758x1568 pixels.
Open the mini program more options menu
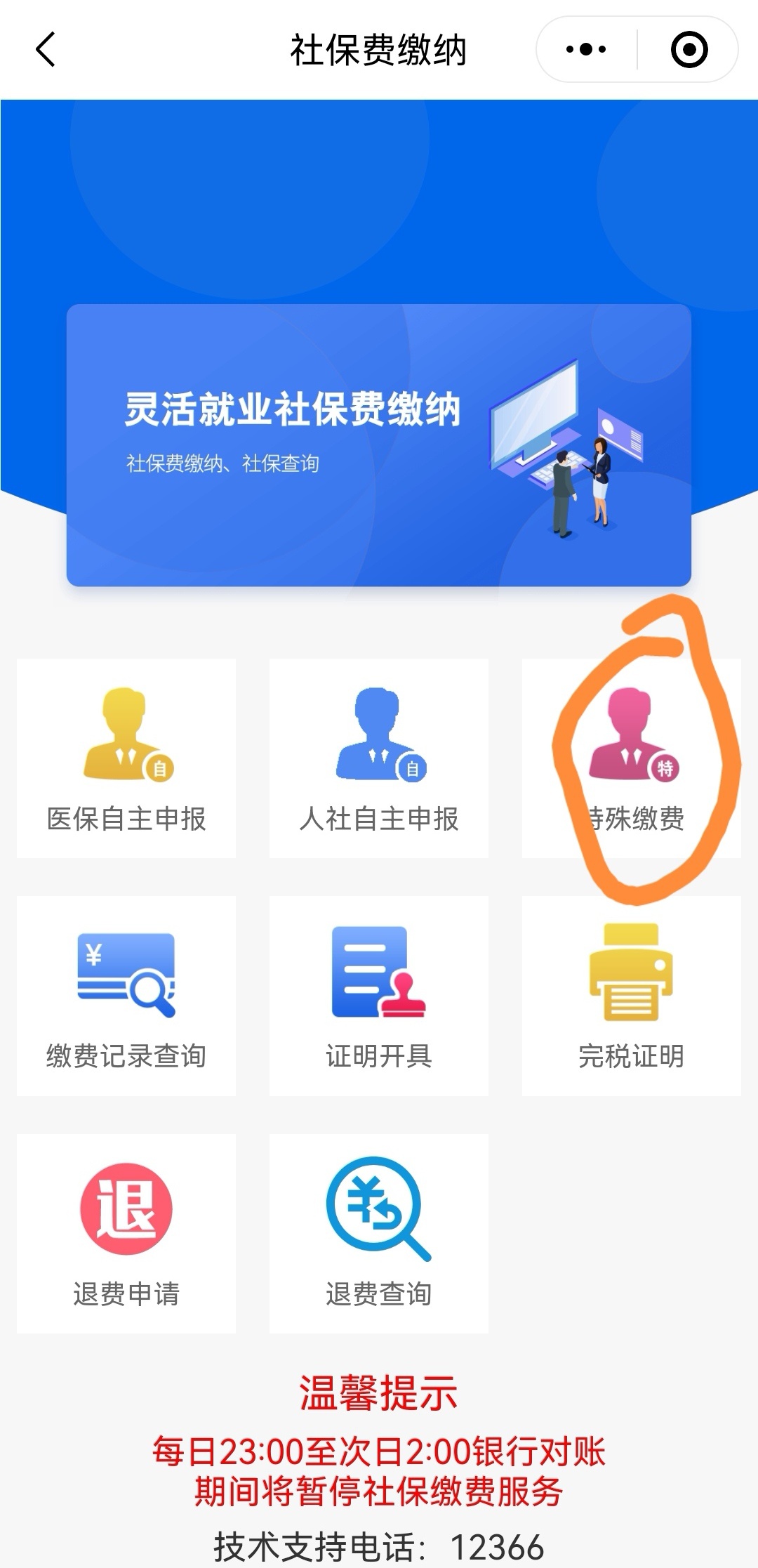pos(586,50)
